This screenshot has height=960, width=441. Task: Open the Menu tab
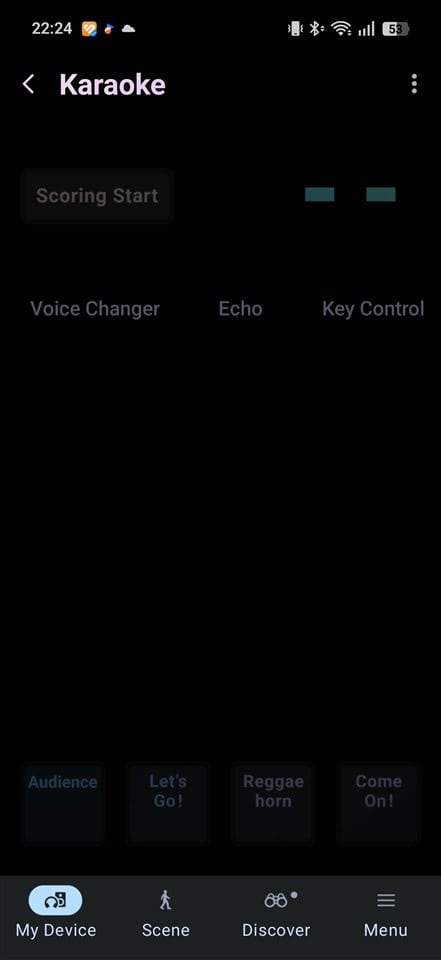point(385,913)
